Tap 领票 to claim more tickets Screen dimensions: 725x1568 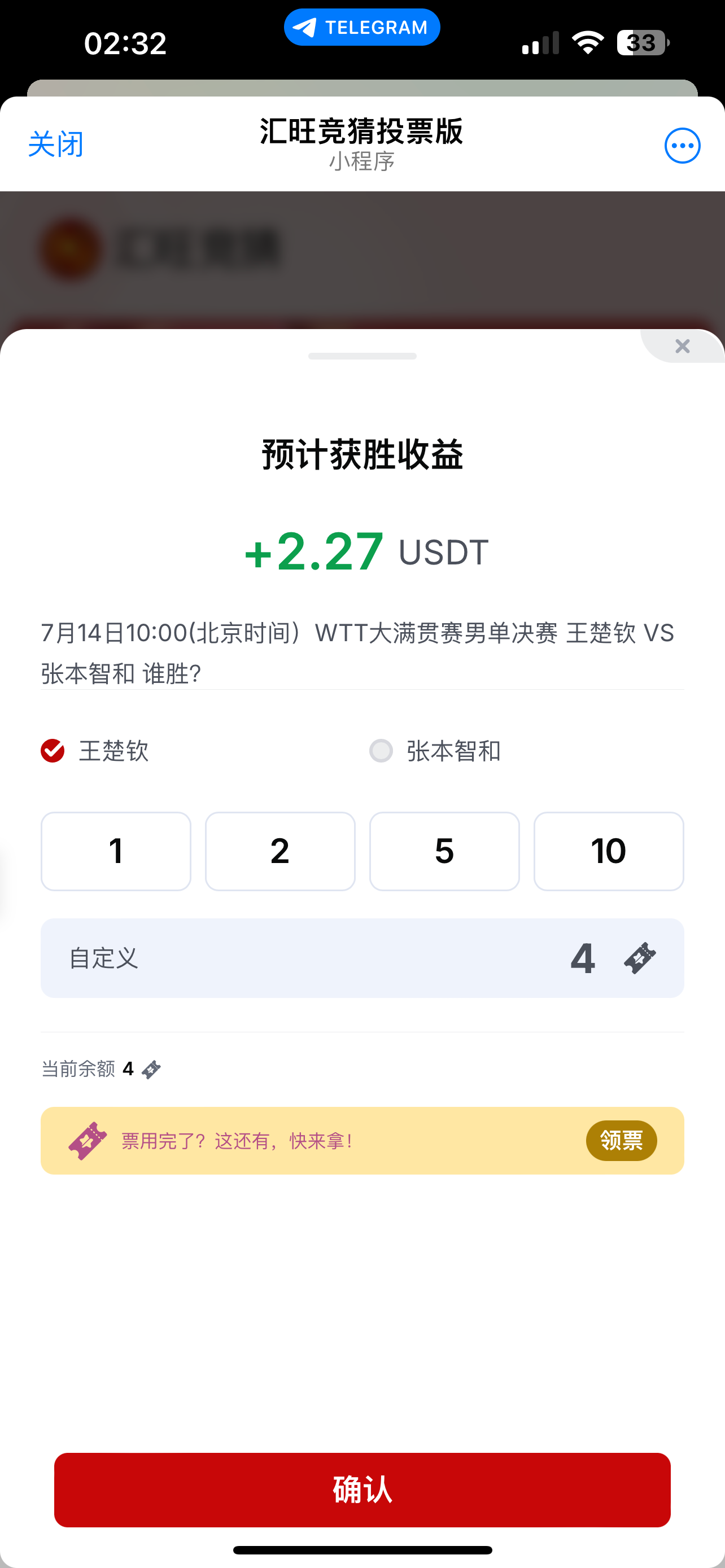(x=621, y=1140)
